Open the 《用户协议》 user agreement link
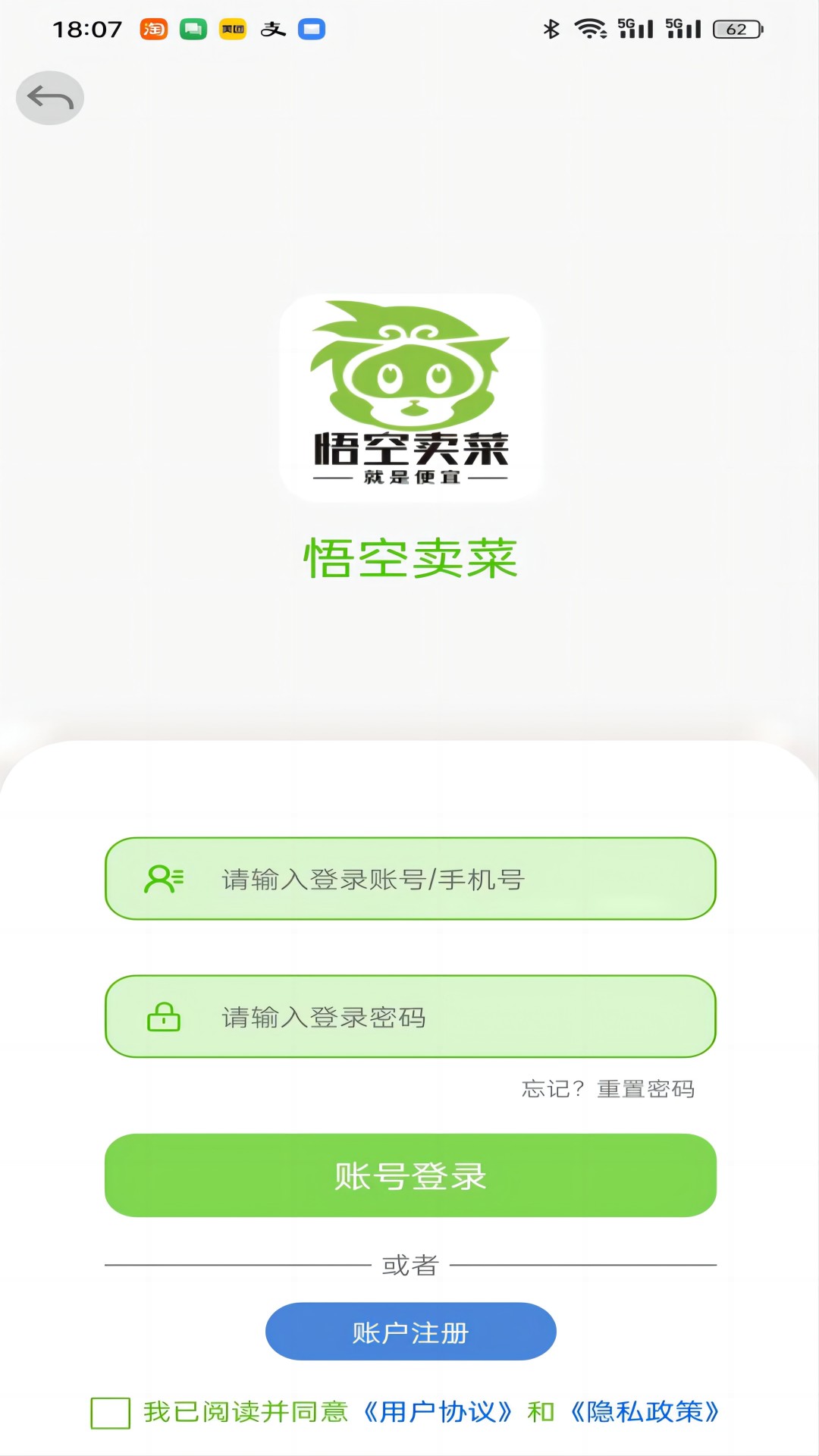The height and width of the screenshot is (1456, 819). pyautogui.click(x=438, y=1412)
